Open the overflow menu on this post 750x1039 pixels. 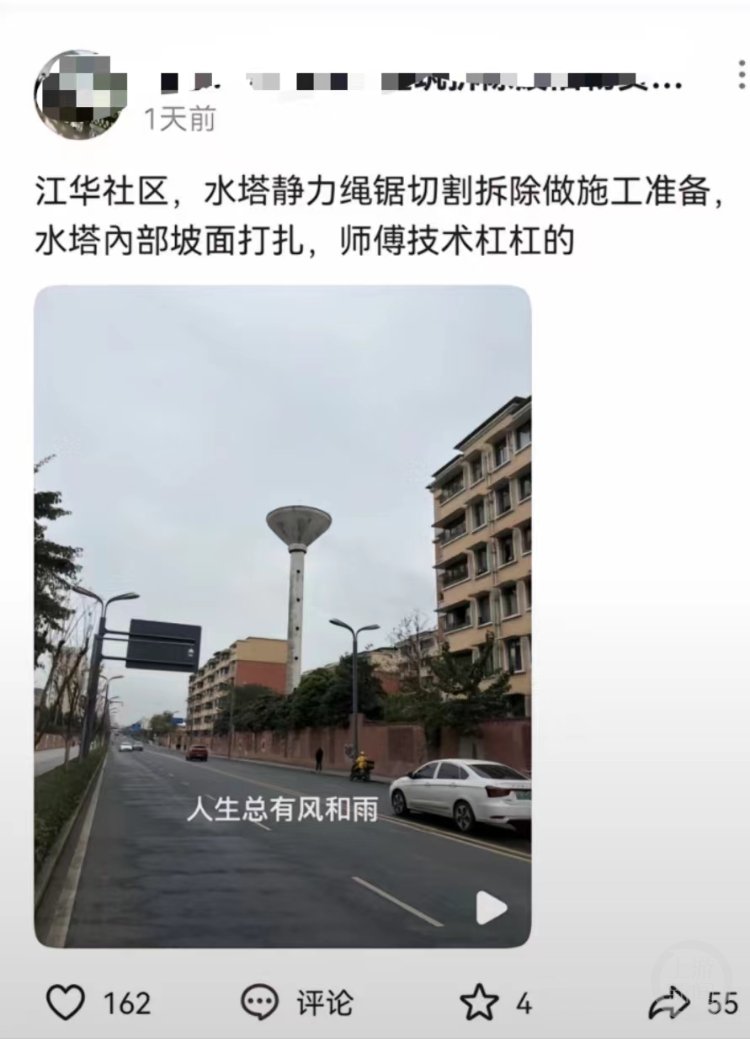(741, 75)
